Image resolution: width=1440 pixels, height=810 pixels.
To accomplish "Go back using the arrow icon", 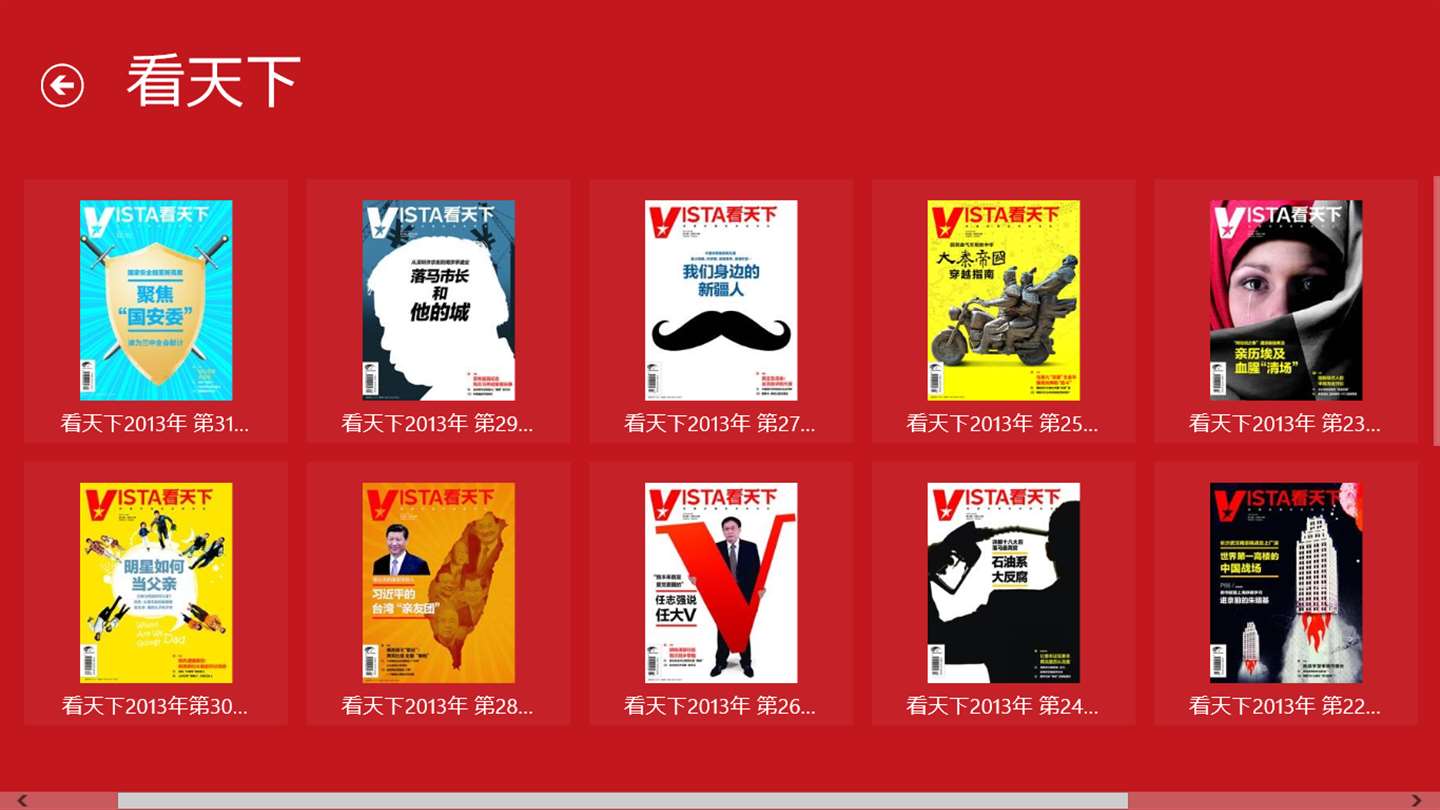I will [62, 86].
